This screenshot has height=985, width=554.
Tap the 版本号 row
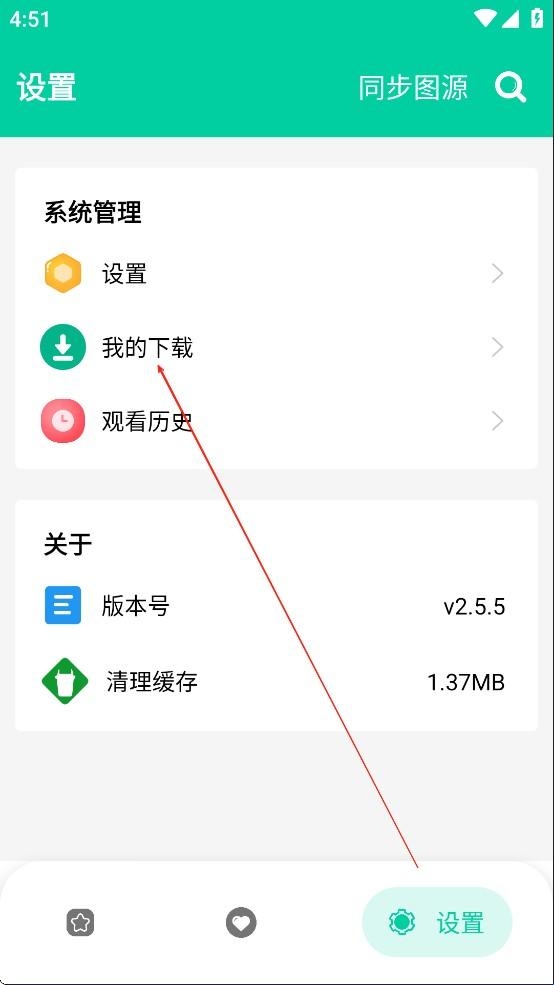point(276,606)
